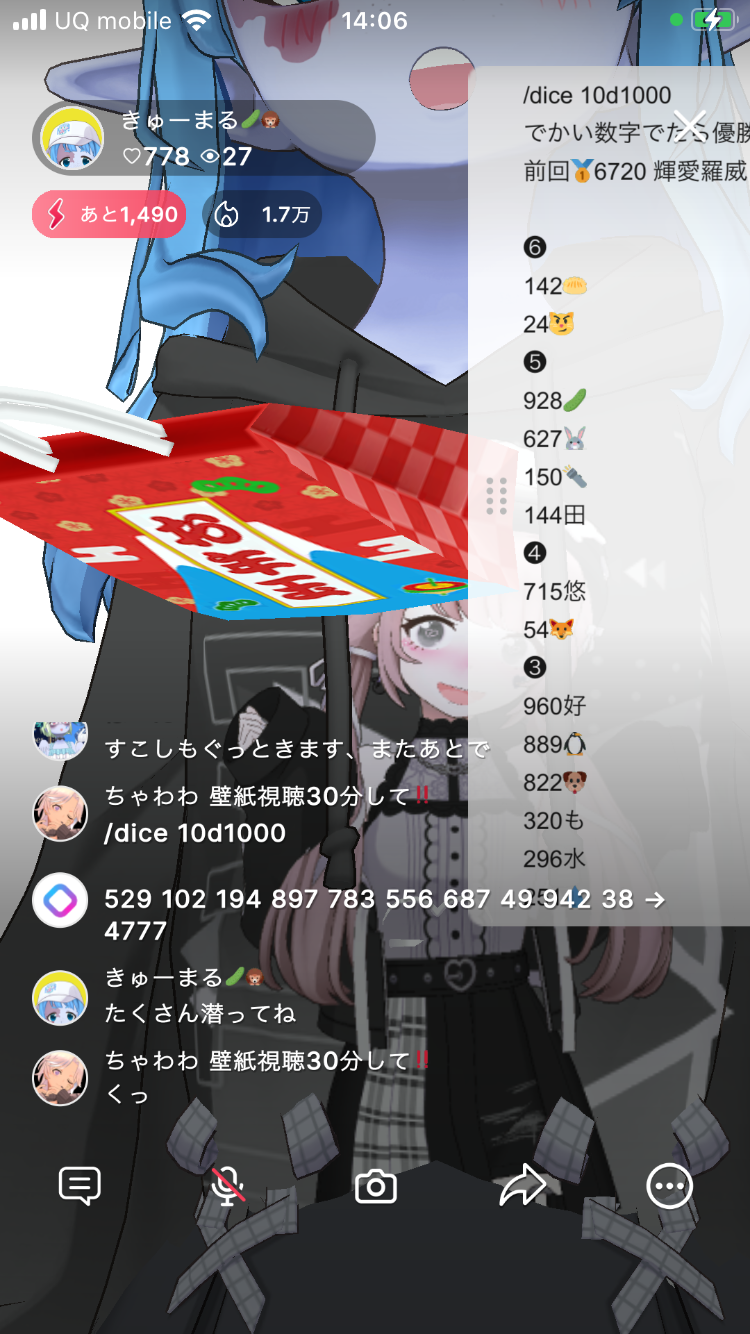Screen dimensions: 750x1334
Task: Close the dice results panel
Action: 690,125
